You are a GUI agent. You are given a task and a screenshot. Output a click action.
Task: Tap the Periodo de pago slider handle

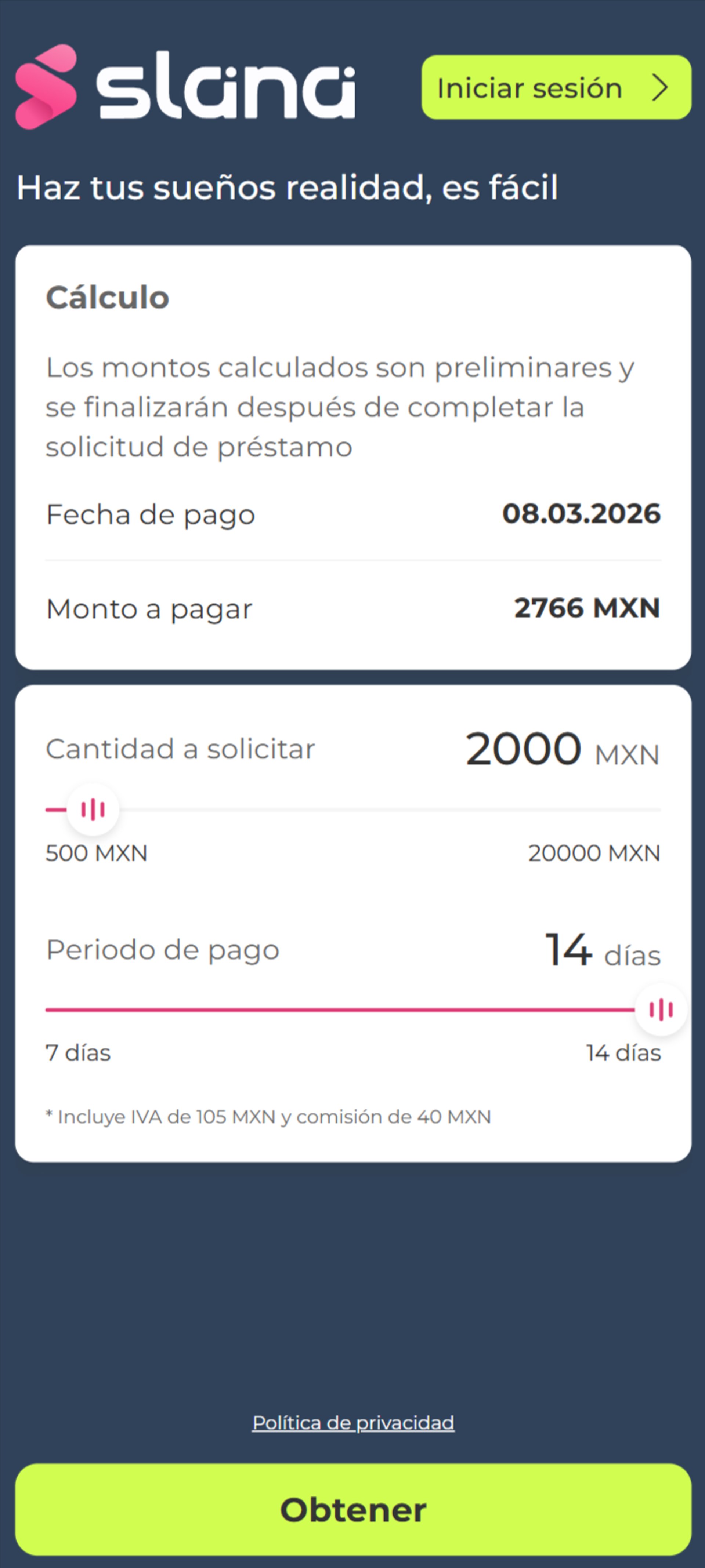(661, 1010)
